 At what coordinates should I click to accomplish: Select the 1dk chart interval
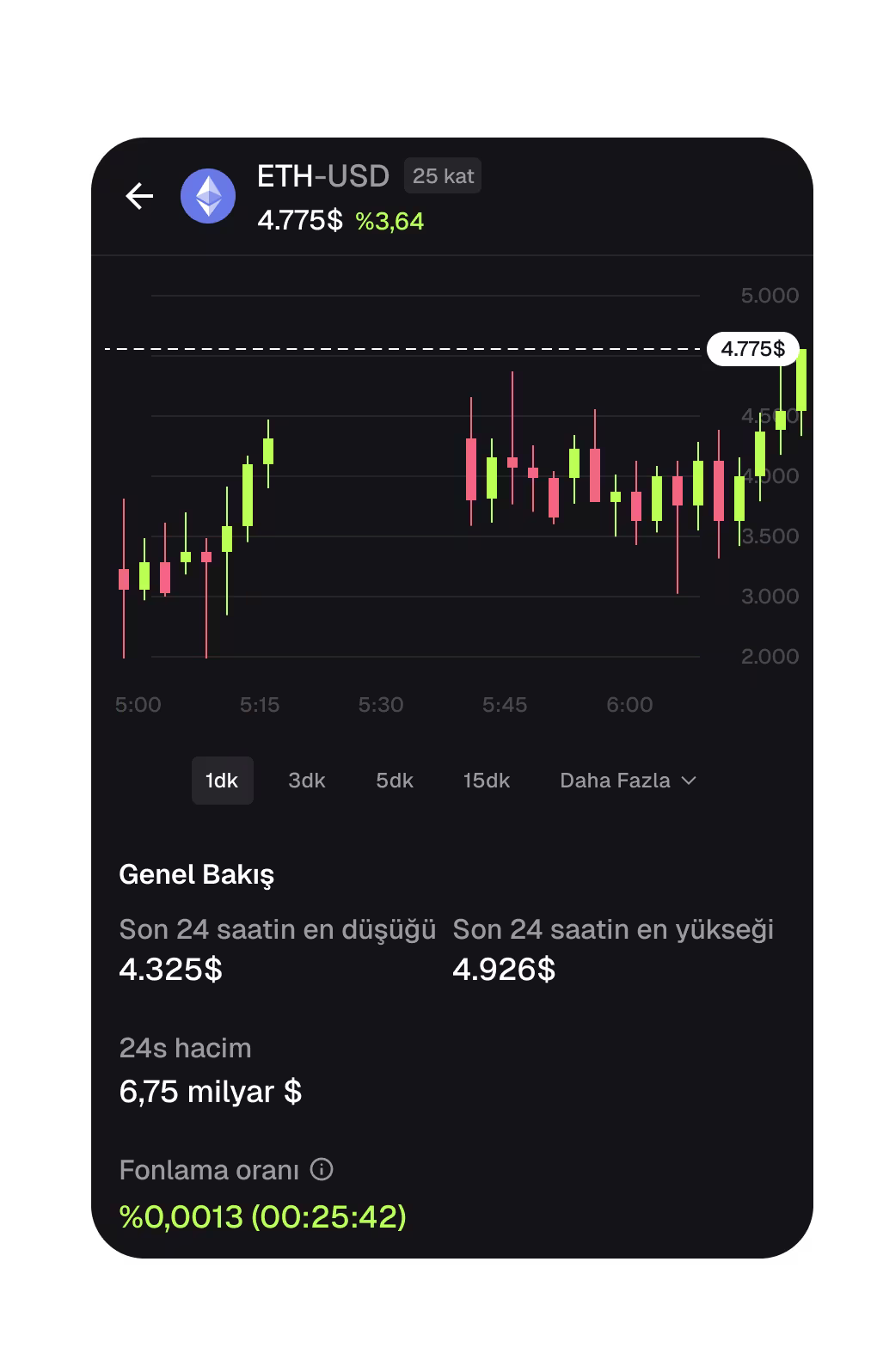(x=222, y=781)
